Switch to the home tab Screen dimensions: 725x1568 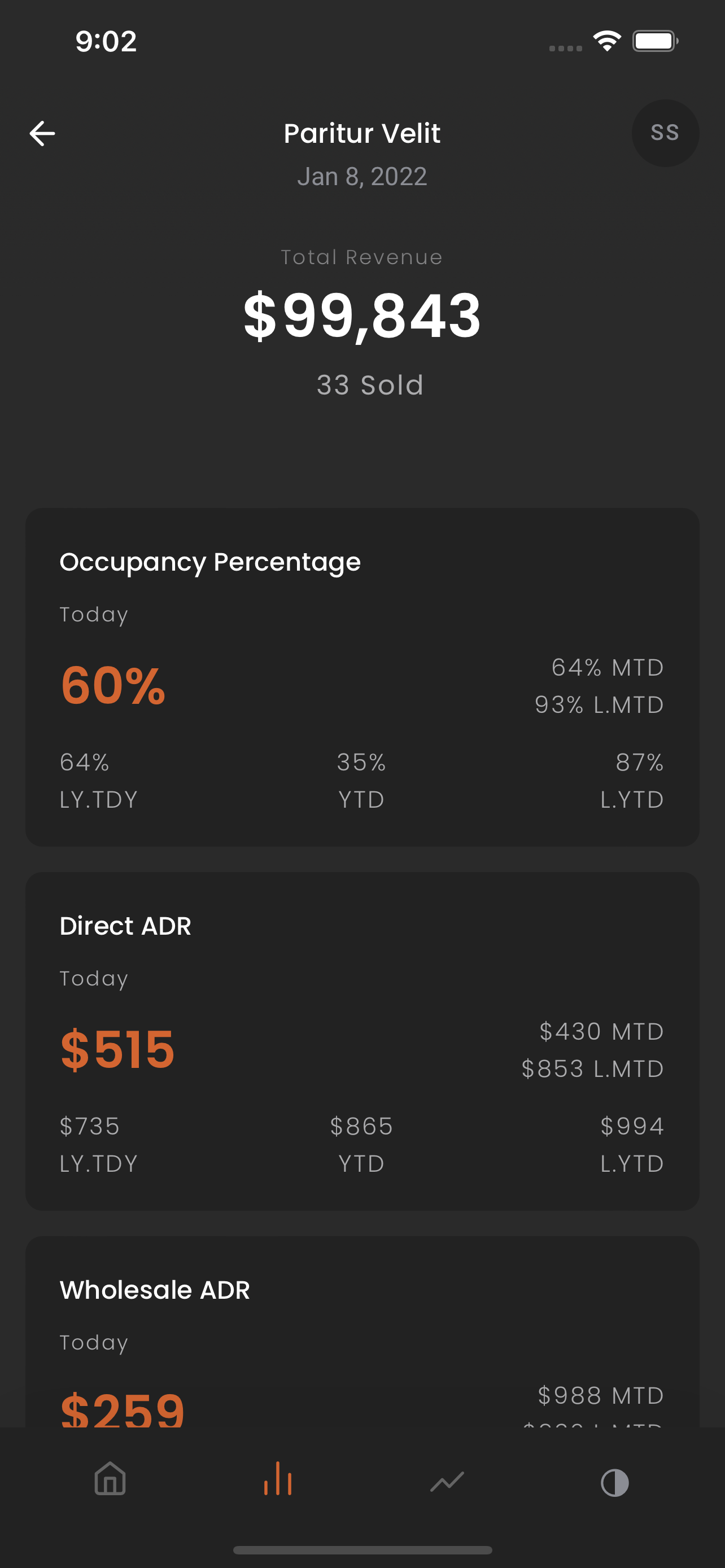tap(110, 1479)
